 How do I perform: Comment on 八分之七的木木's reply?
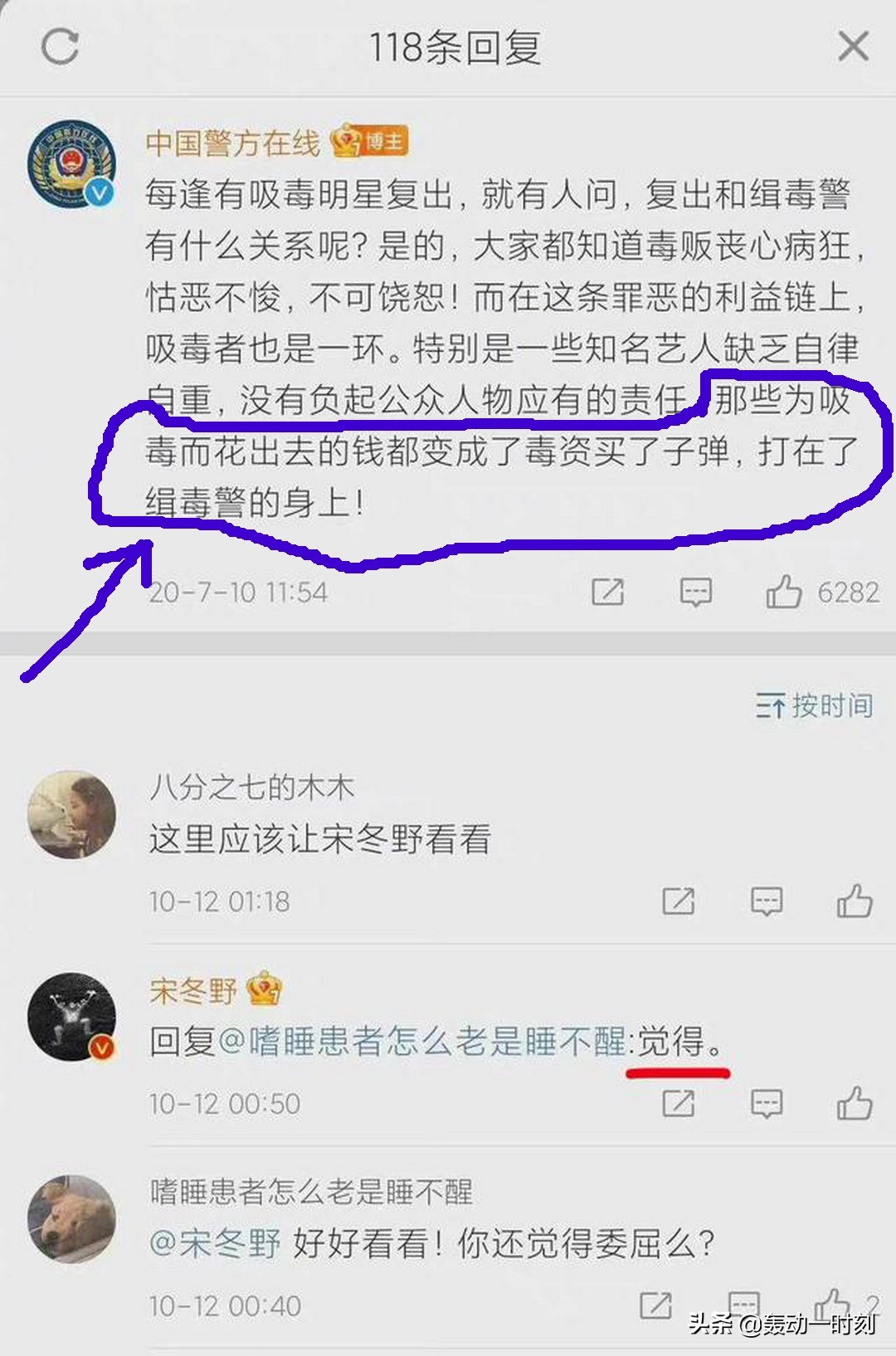(766, 901)
